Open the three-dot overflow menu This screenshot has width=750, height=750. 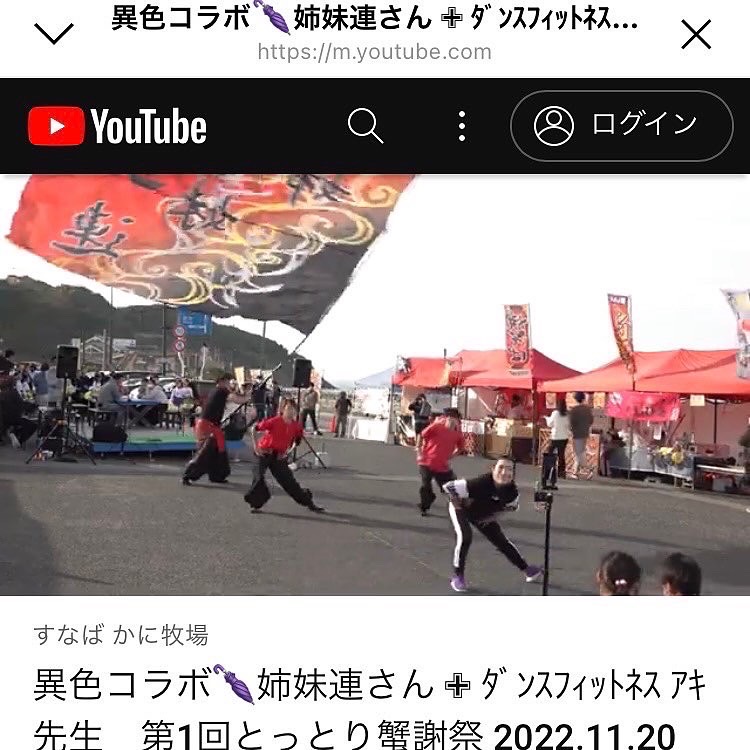pyautogui.click(x=461, y=126)
